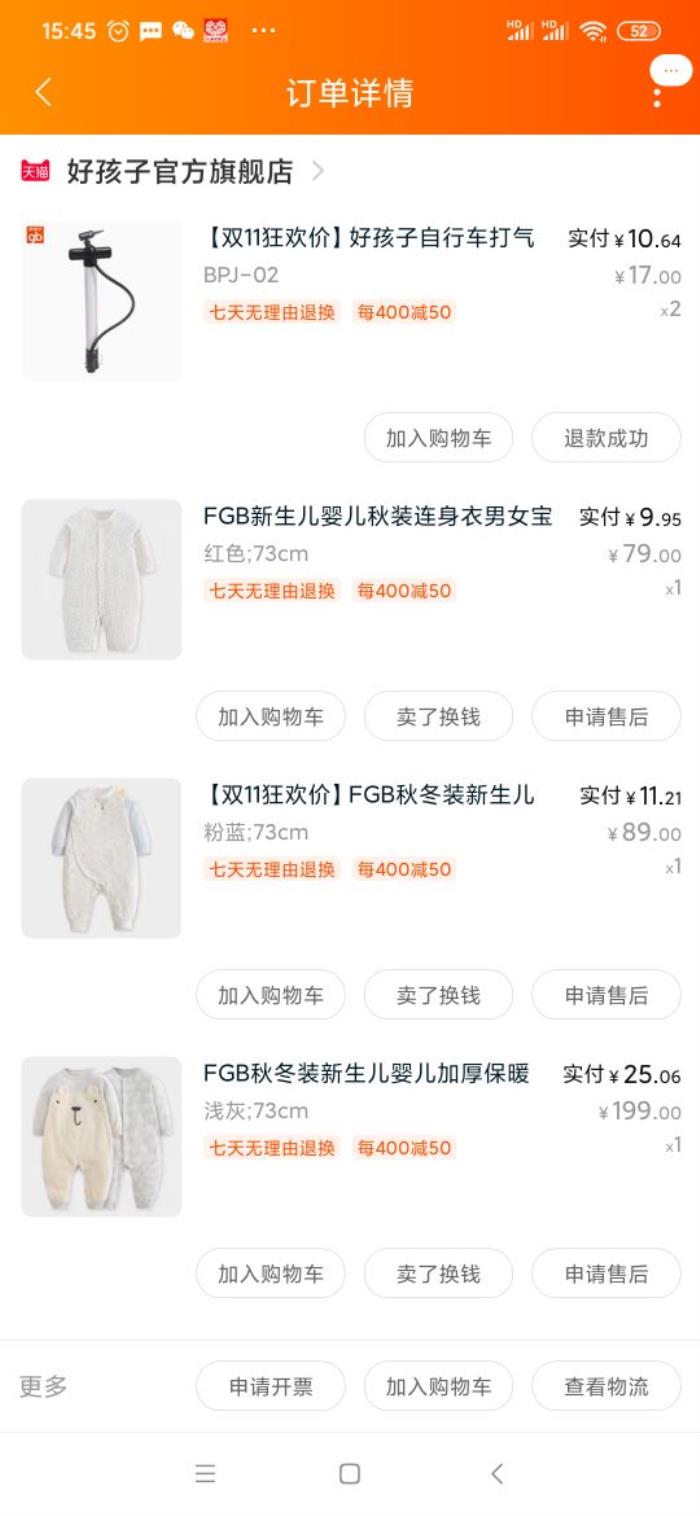Tap 卖了换钱 for the 红色 romper
Image resolution: width=700 pixels, height=1516 pixels.
pos(438,717)
